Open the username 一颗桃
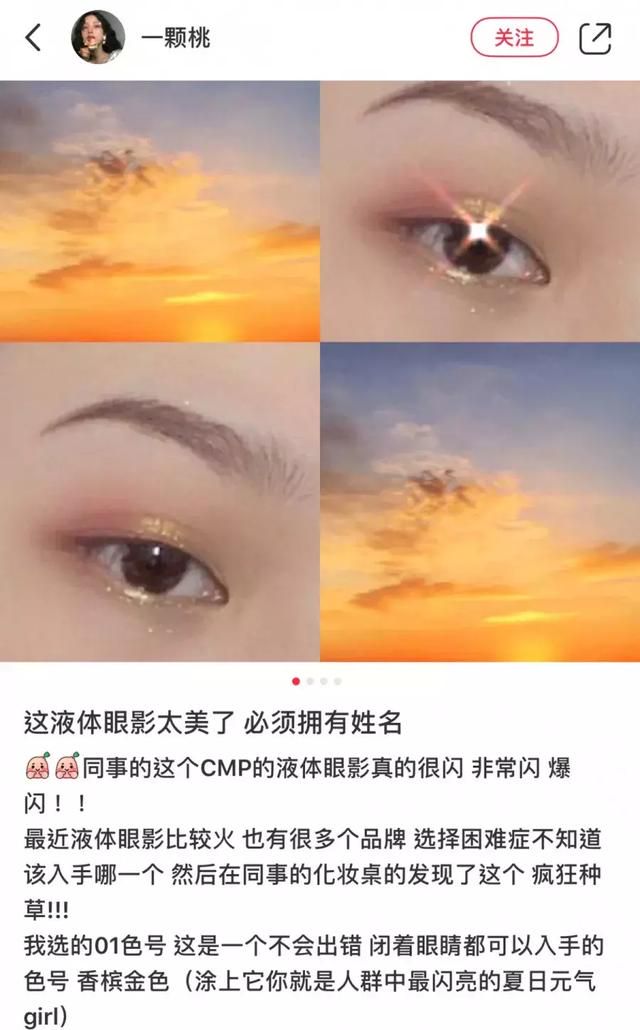The width and height of the screenshot is (640, 1030). click(x=175, y=38)
